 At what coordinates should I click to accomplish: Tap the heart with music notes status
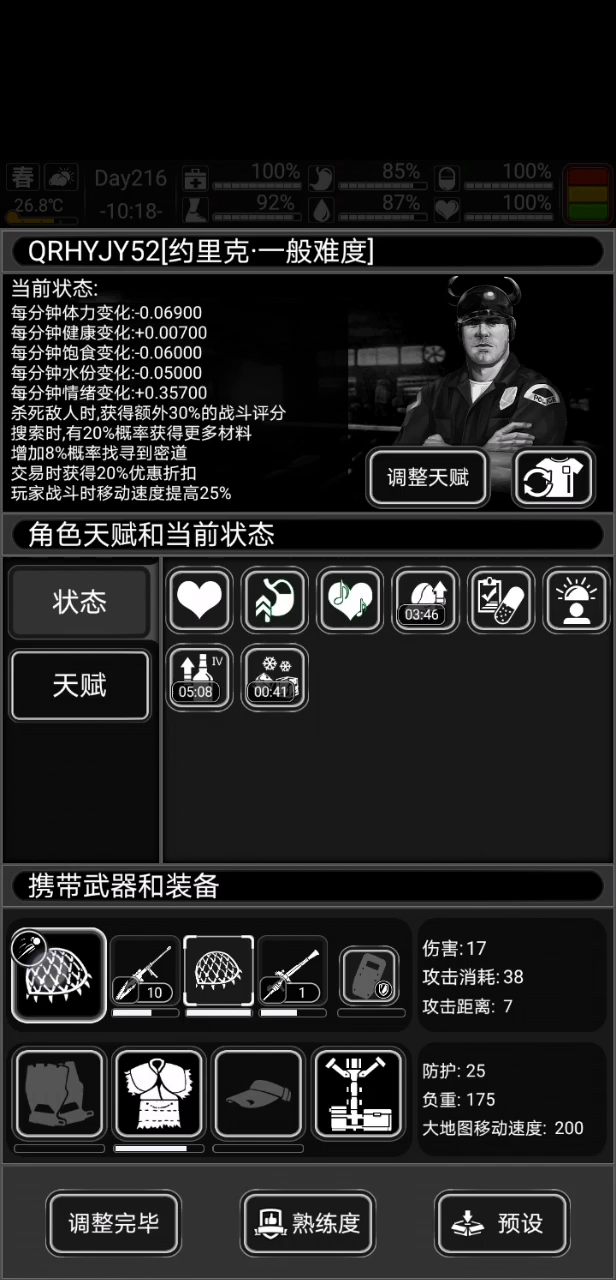(x=350, y=600)
